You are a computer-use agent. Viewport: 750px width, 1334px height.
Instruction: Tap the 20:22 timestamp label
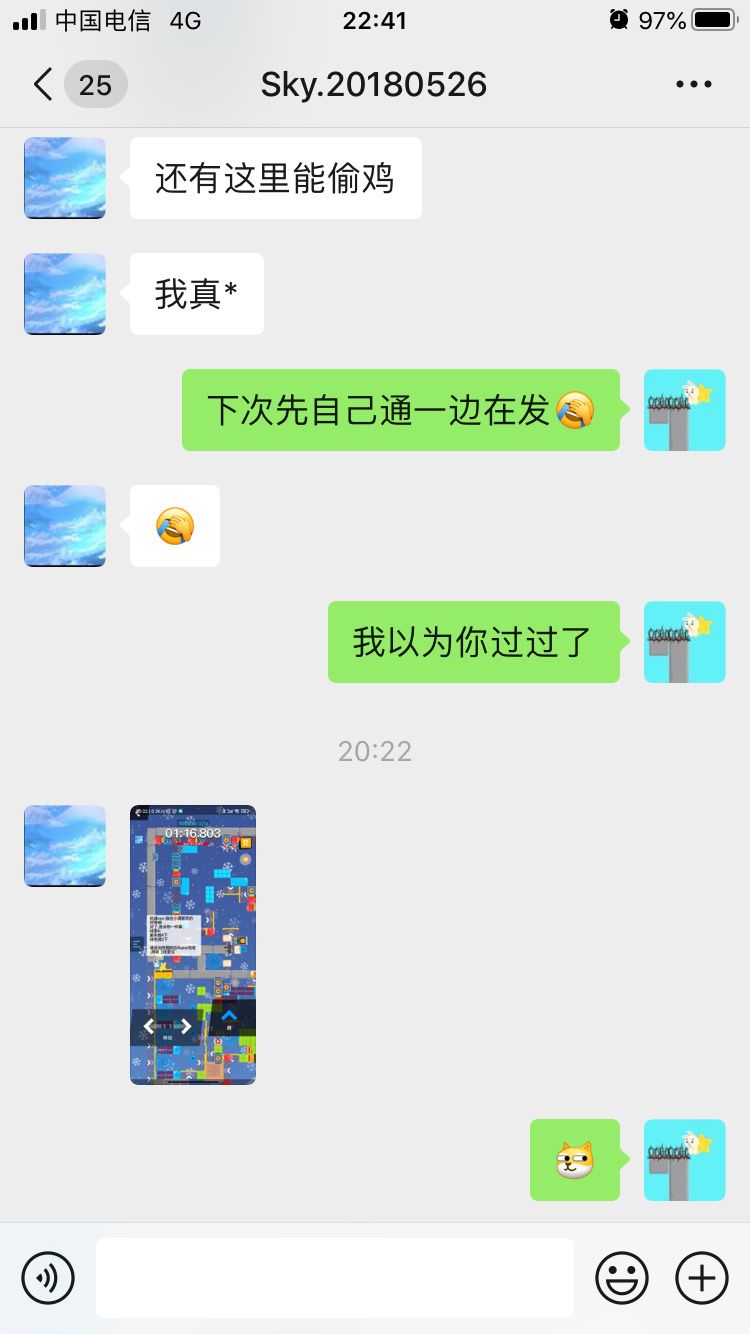point(374,750)
